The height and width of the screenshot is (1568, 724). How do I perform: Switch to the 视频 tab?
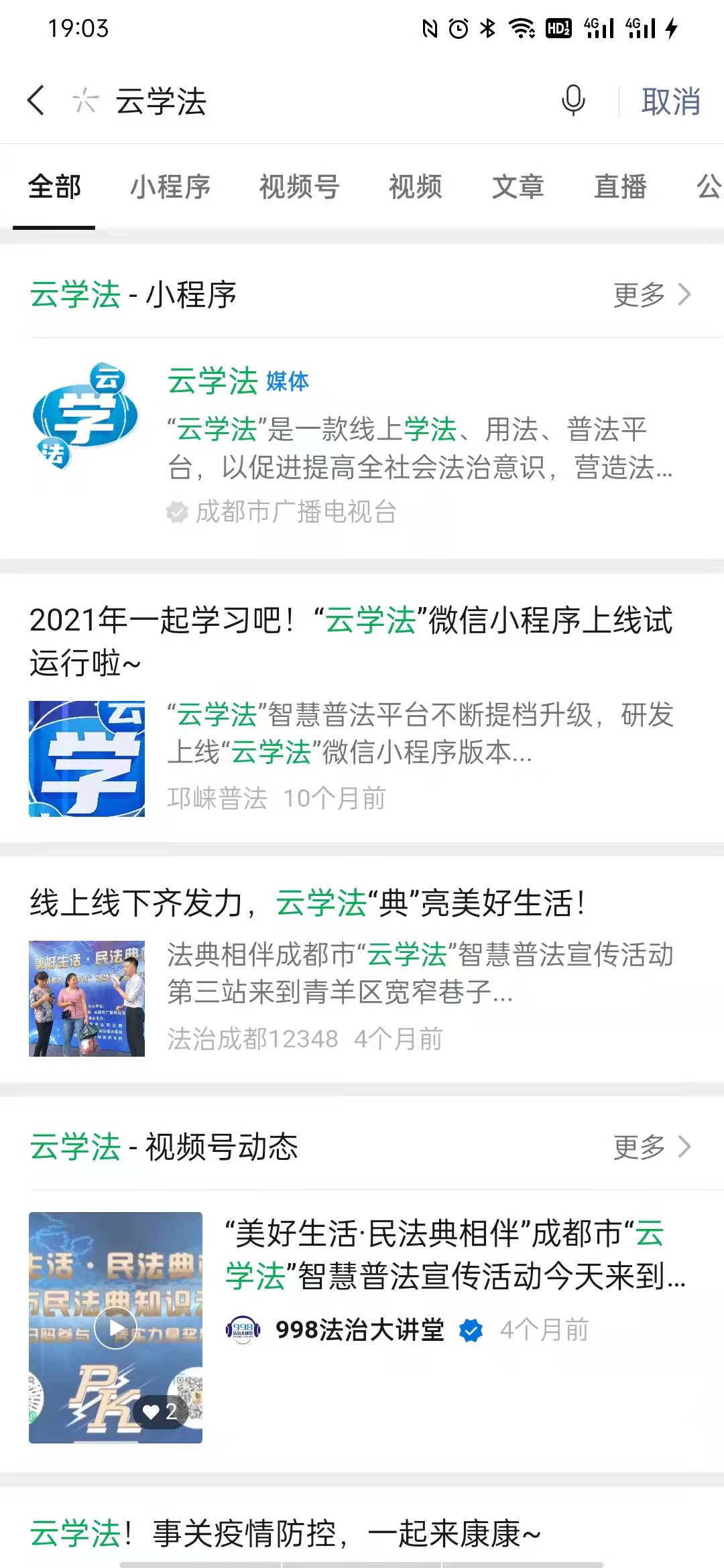point(416,187)
